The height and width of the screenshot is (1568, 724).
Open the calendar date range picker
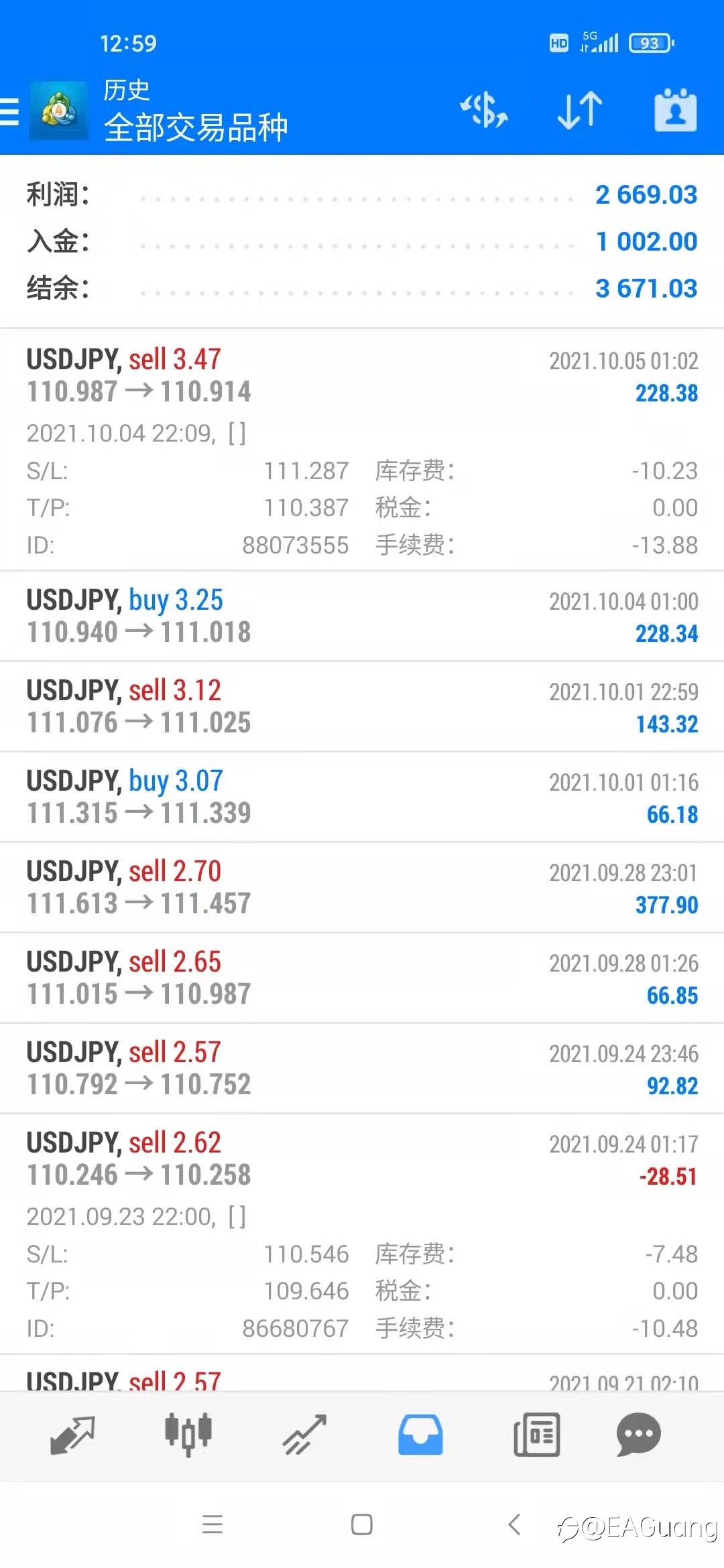point(675,111)
